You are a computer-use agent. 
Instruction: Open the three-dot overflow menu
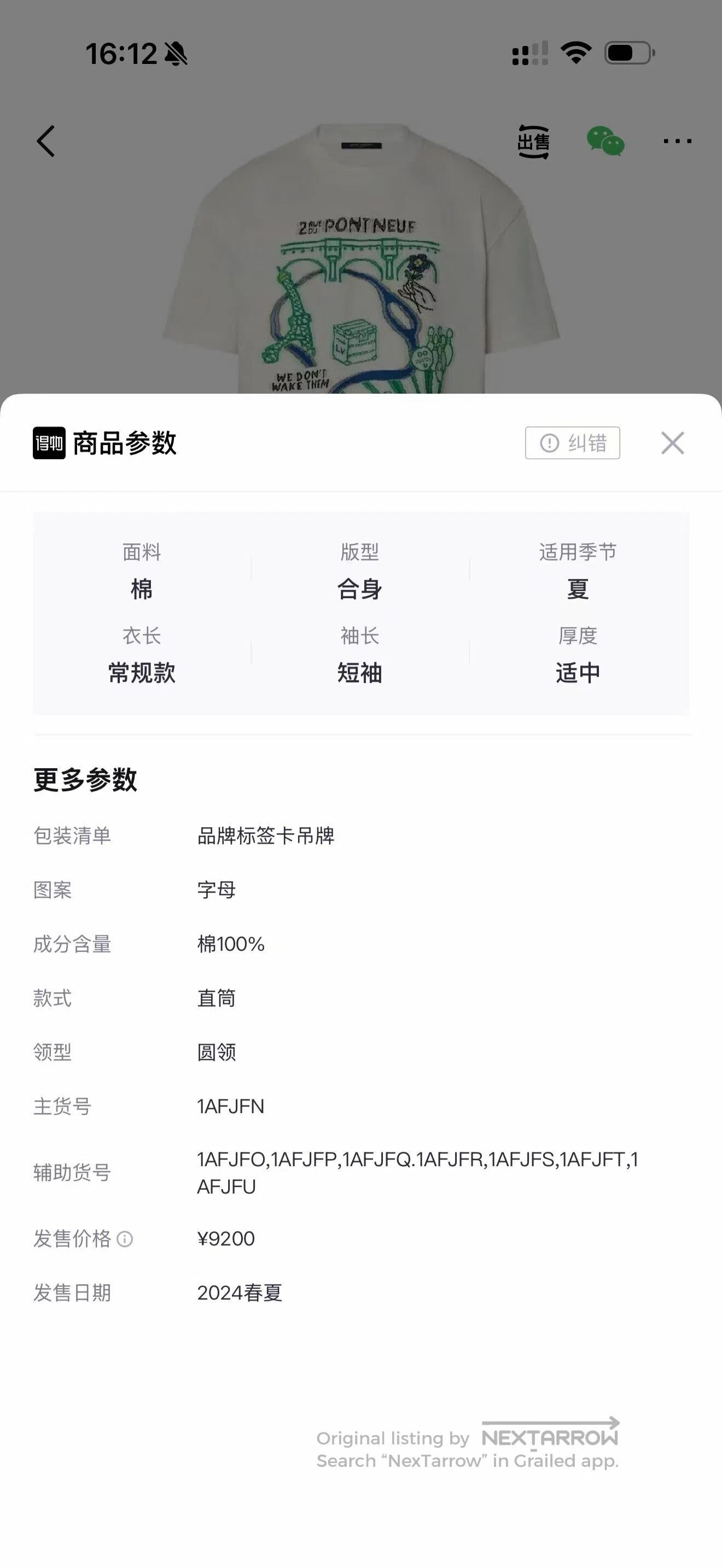tap(677, 141)
